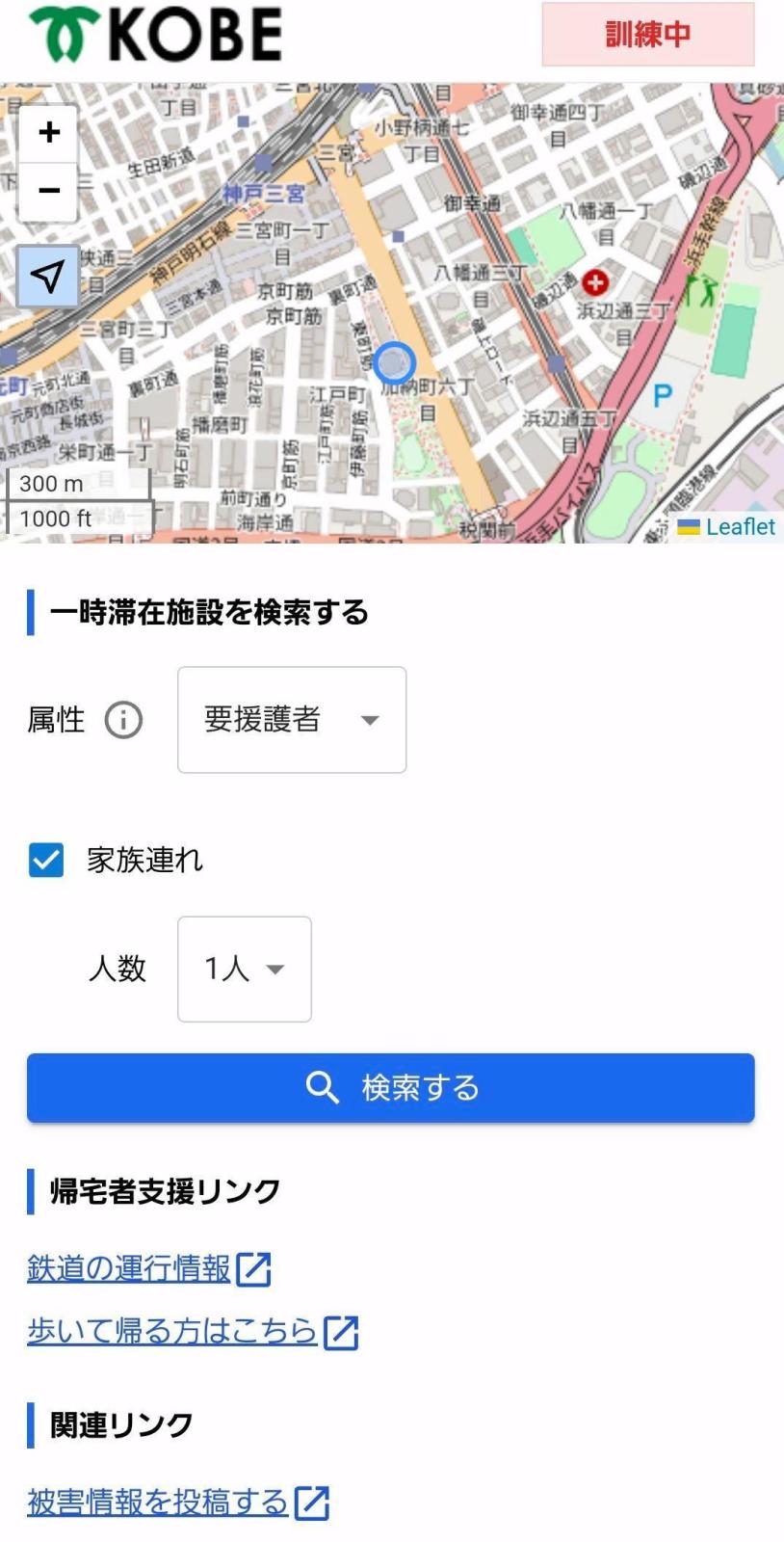Screen dimensions: 784x1542
Task: Center map on current location
Action: pos(48,277)
